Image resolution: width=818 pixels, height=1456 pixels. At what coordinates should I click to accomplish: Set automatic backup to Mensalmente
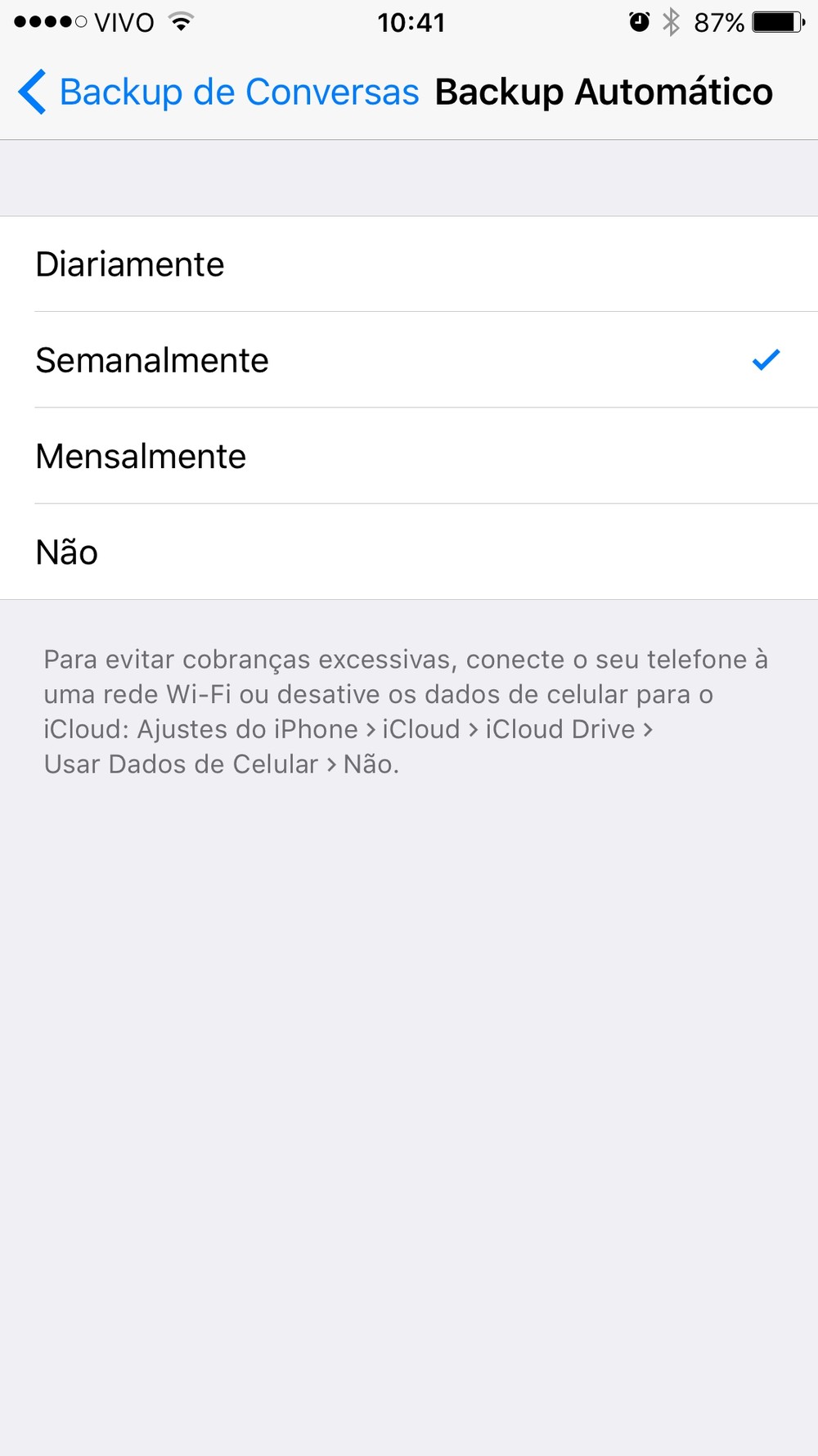(142, 456)
